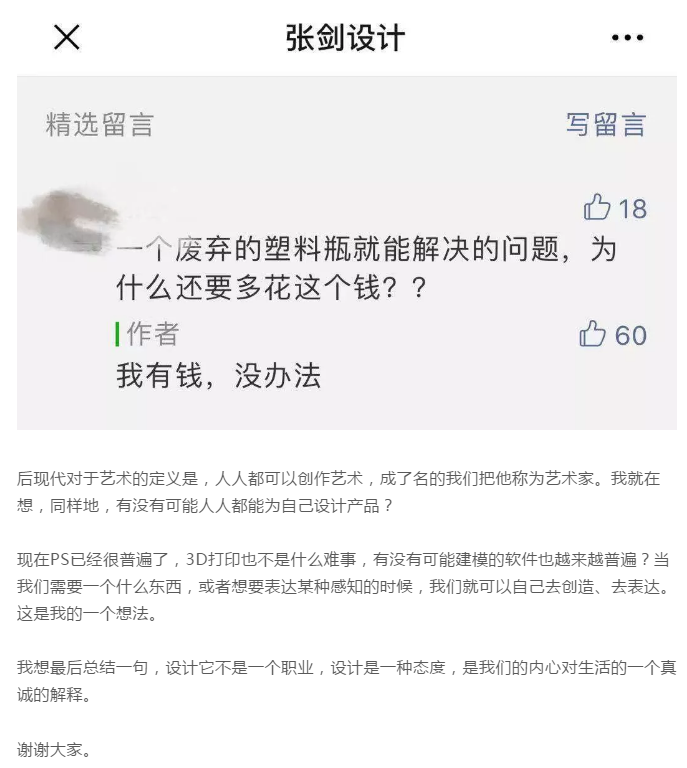Close the 张剑设计 article page
This screenshot has height=768, width=687.
(x=66, y=38)
